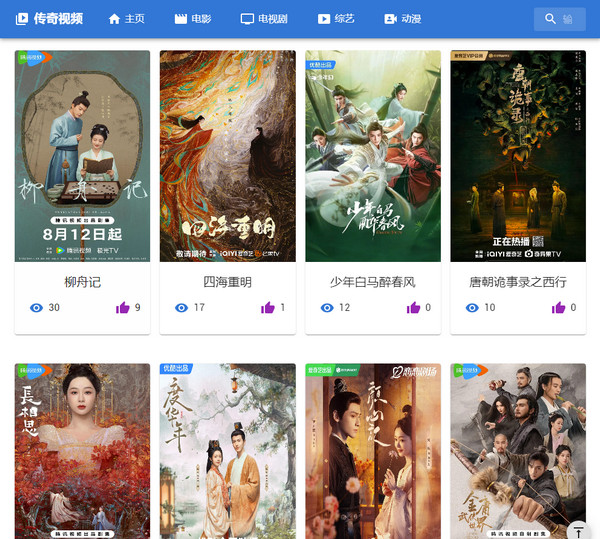
Task: Like the 四海重明 video
Action: pos(268,308)
